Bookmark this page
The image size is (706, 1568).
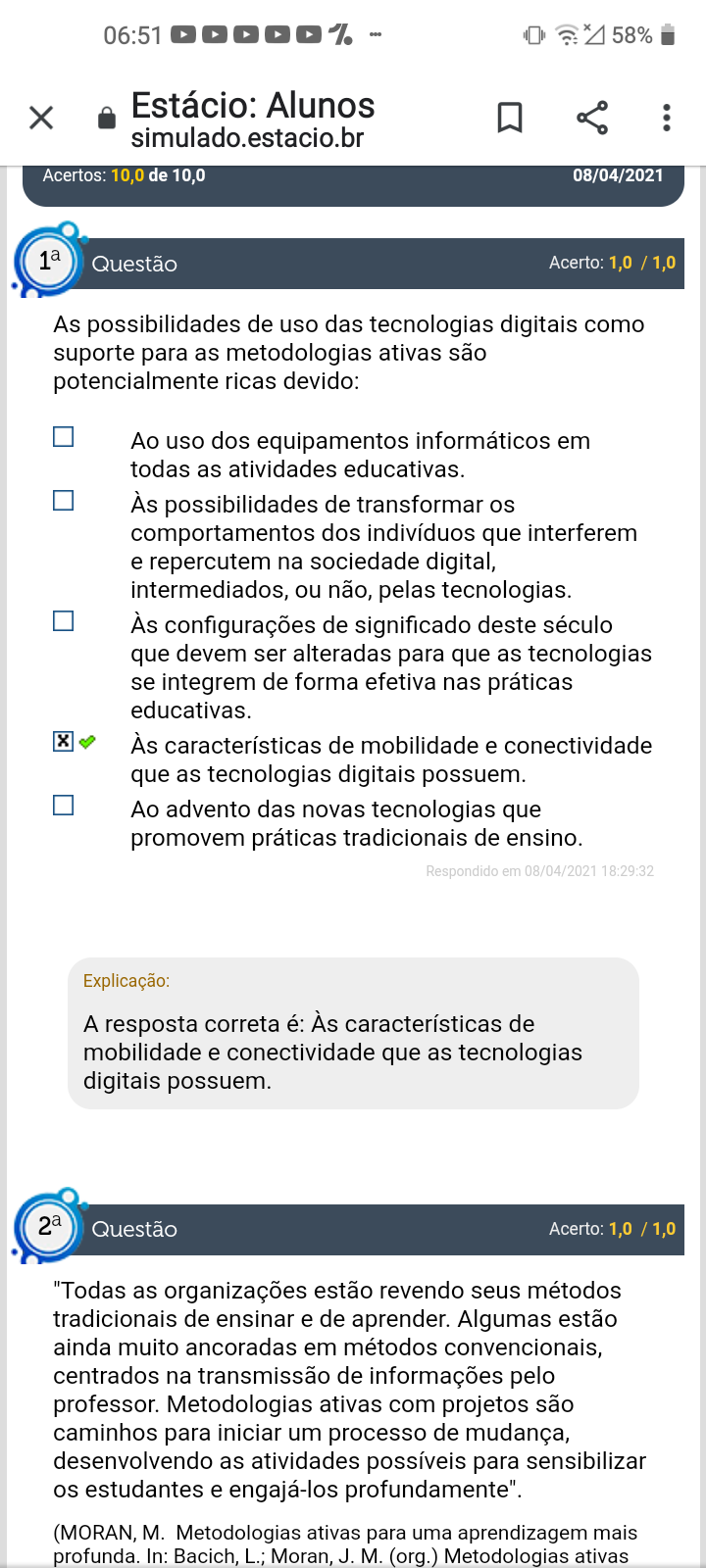pos(510,119)
